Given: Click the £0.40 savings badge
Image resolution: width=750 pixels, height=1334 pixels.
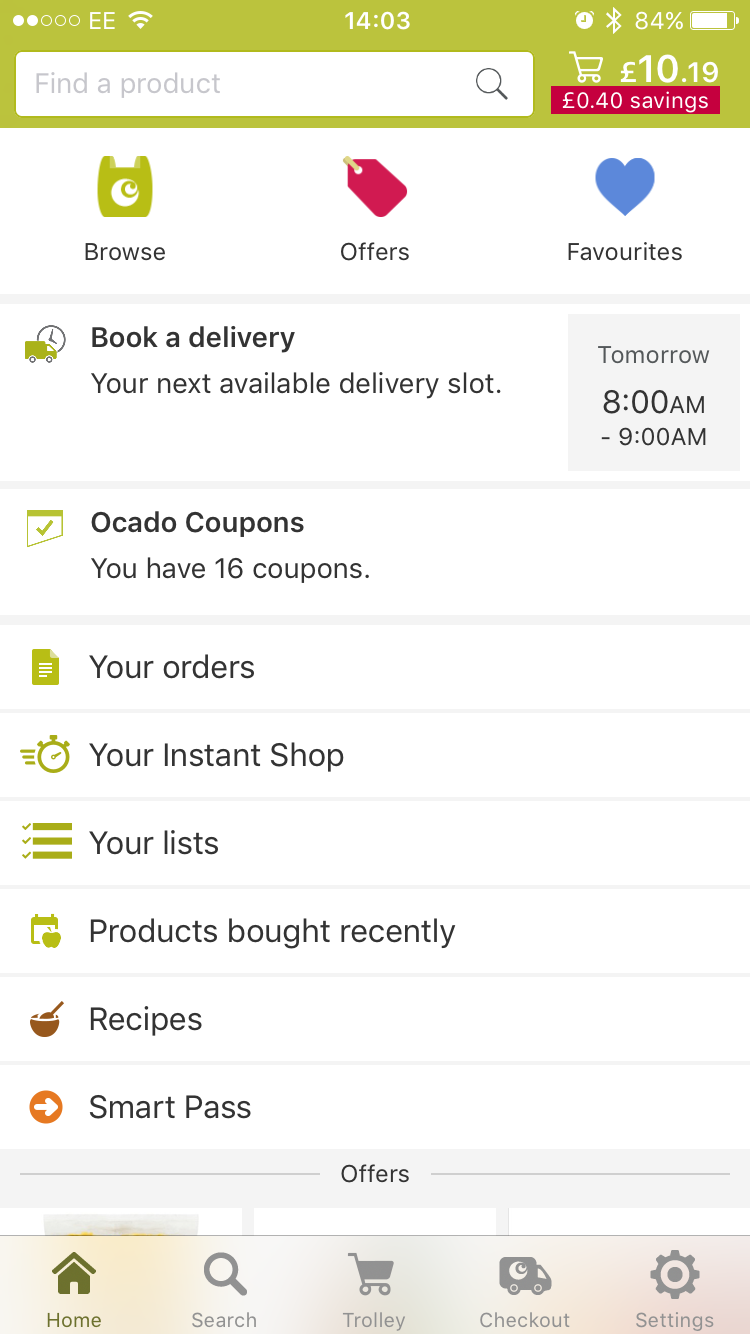Looking at the screenshot, I should pyautogui.click(x=635, y=100).
